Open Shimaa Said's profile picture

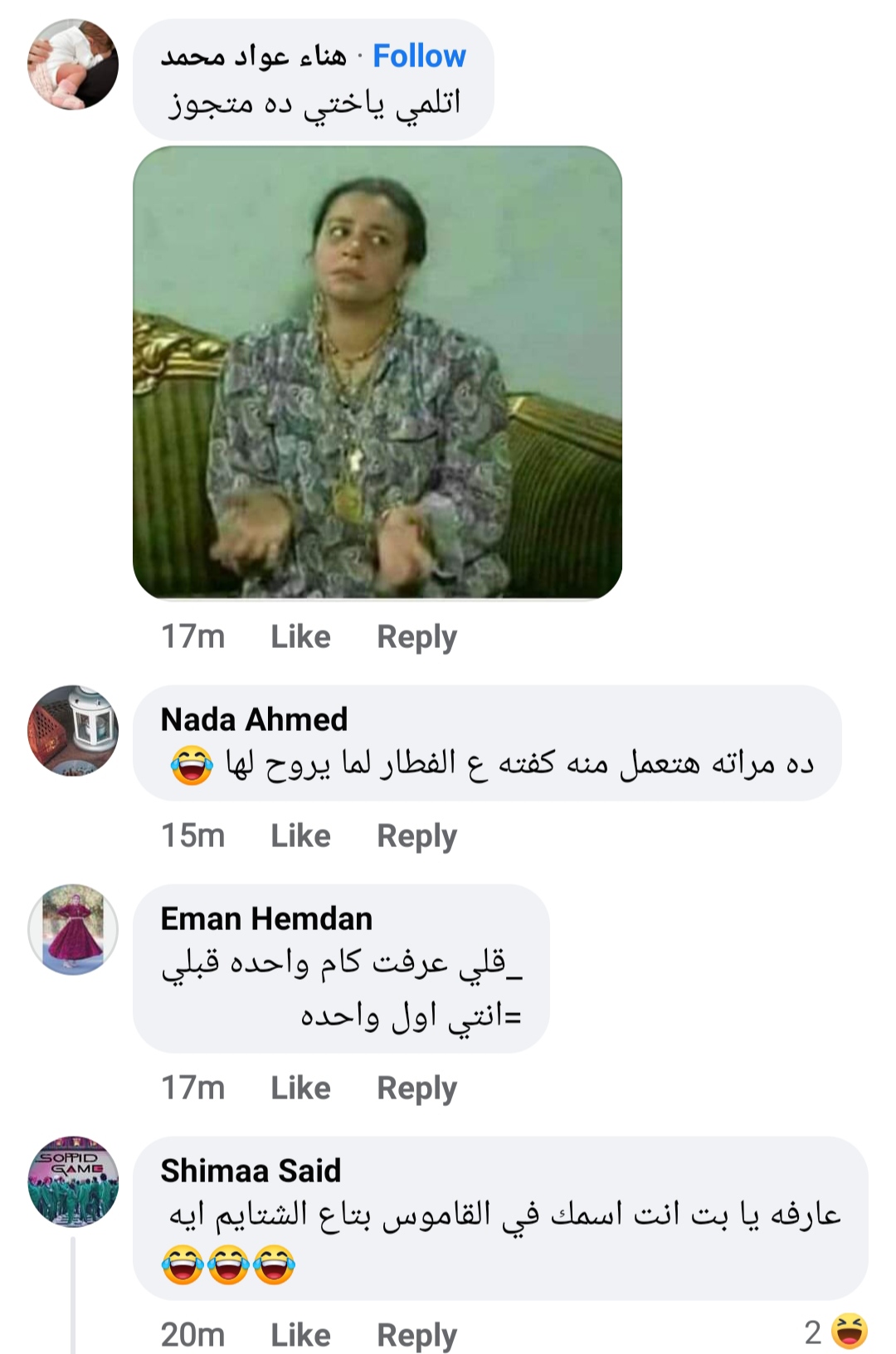[73, 1181]
